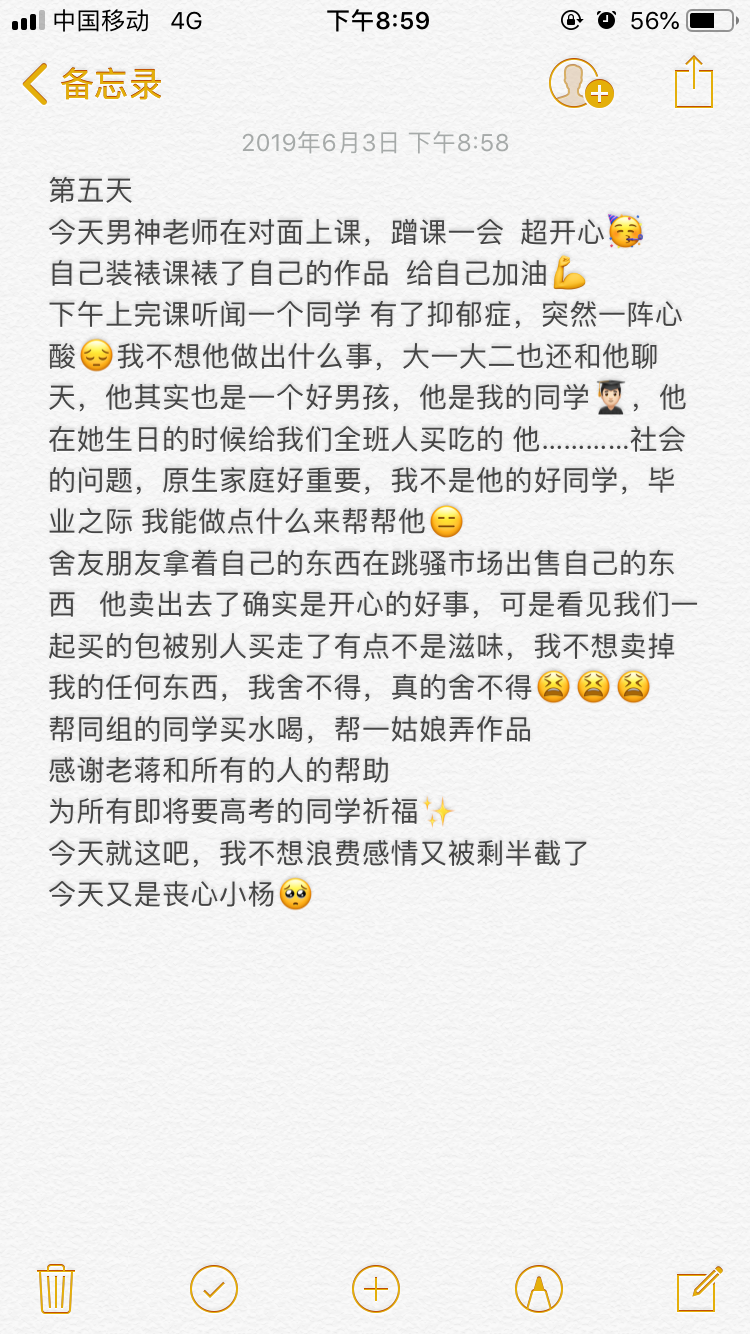The width and height of the screenshot is (750, 1334).
Task: Open the share sheet
Action: (693, 82)
